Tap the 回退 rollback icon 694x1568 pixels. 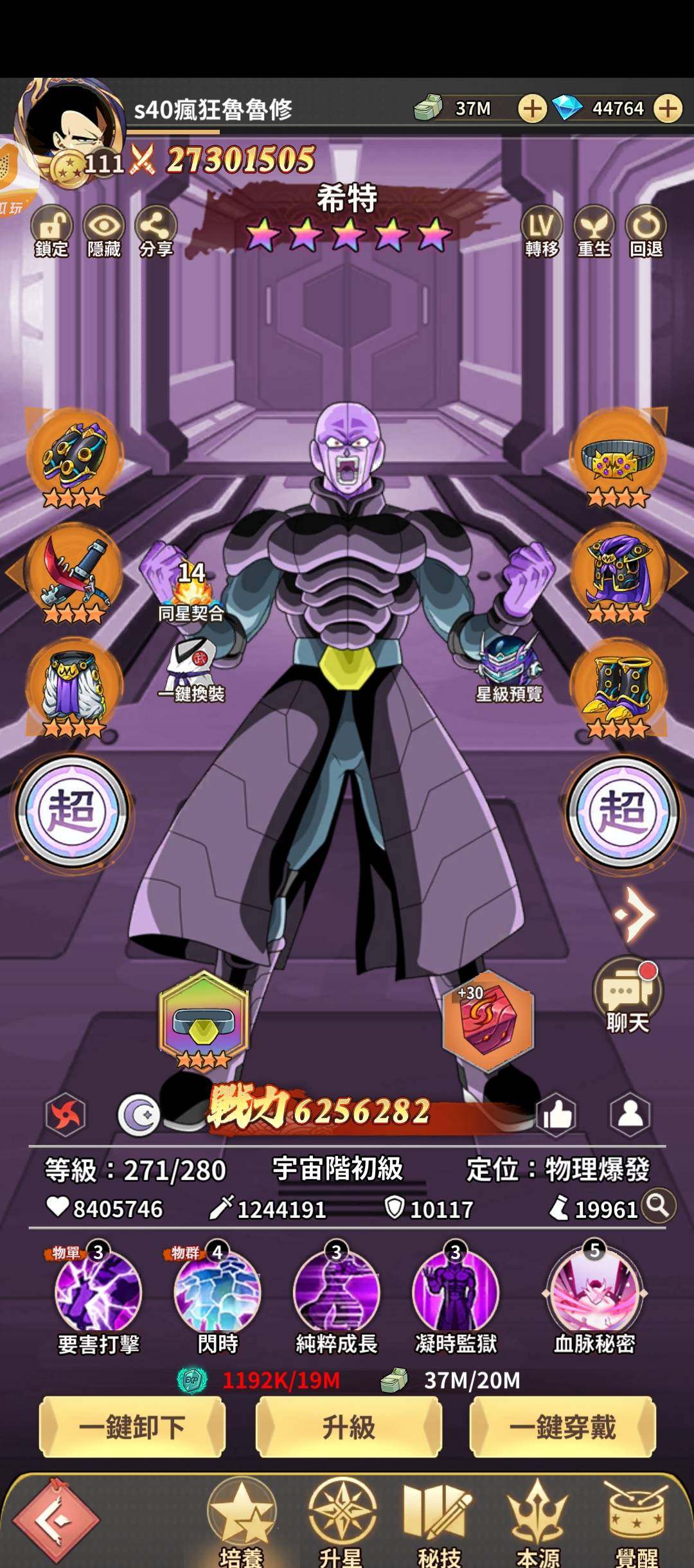click(x=646, y=230)
